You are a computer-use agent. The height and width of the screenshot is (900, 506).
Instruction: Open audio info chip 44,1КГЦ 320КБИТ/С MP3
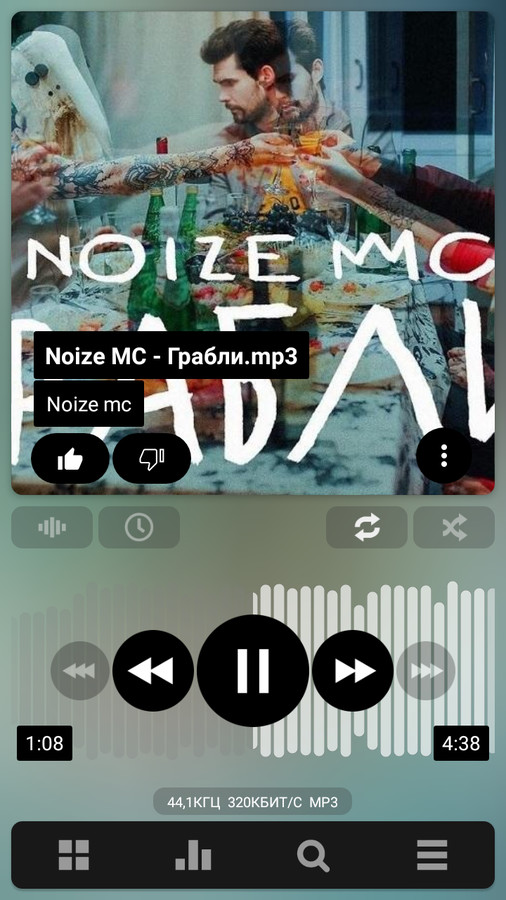point(252,802)
